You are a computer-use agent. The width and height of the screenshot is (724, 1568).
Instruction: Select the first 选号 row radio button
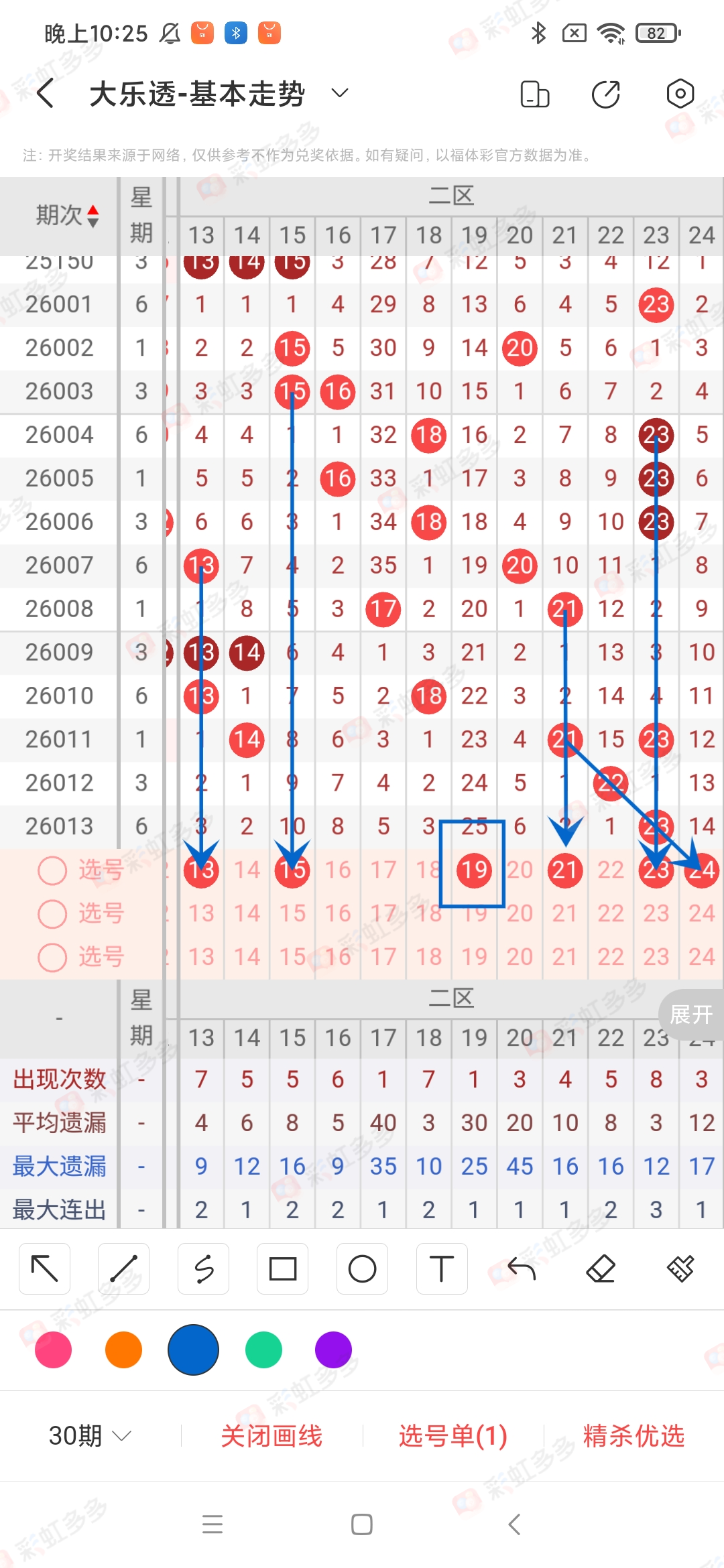point(52,871)
